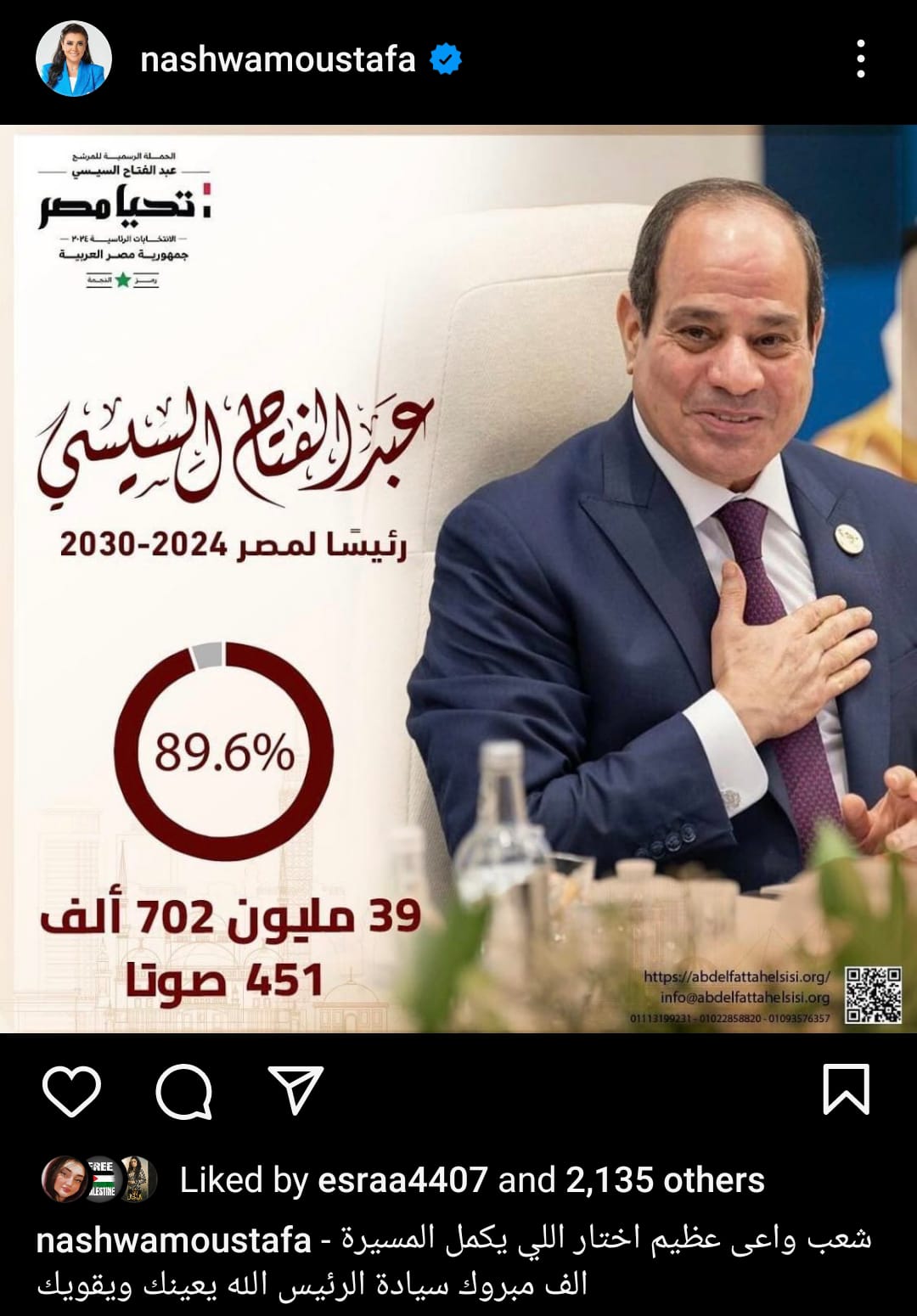Image resolution: width=917 pixels, height=1316 pixels.
Task: Open the nashwamoustafa username in the post header
Action: [277, 59]
